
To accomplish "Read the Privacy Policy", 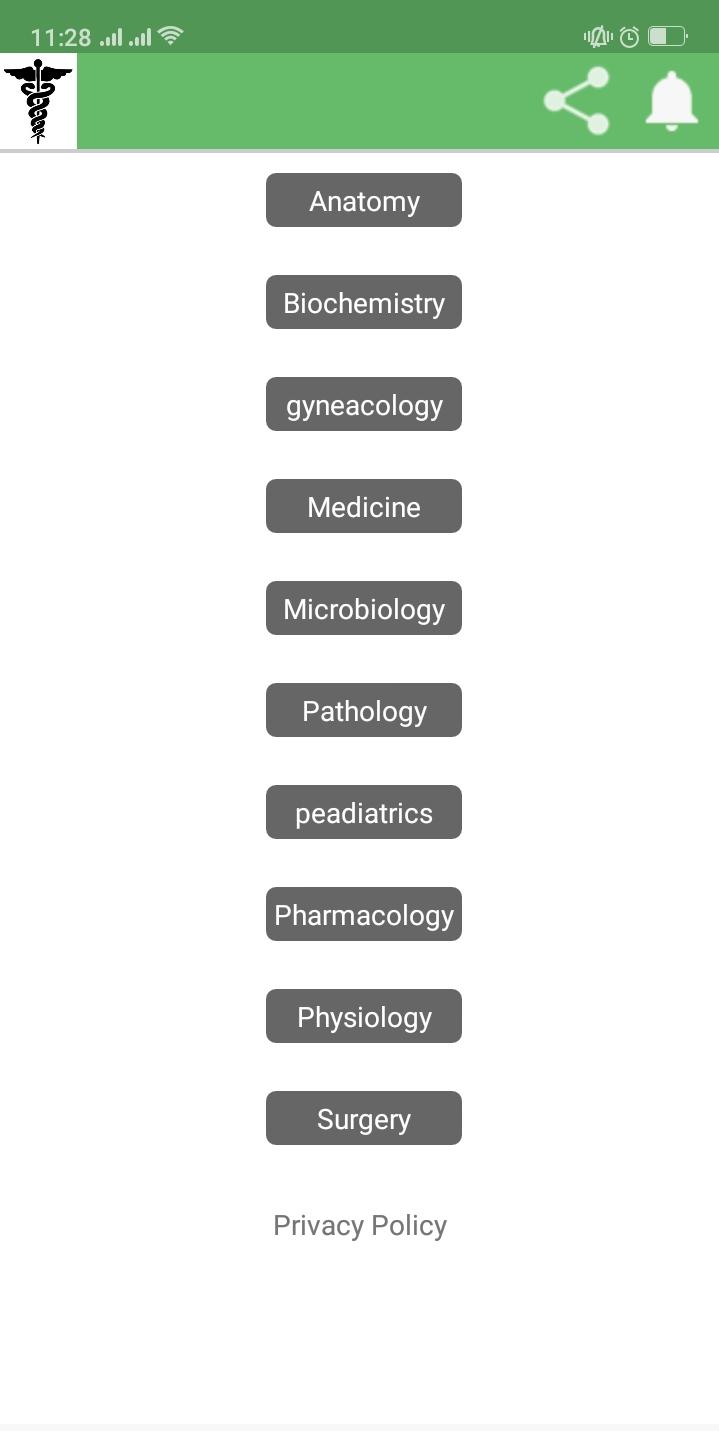I will (360, 1225).
